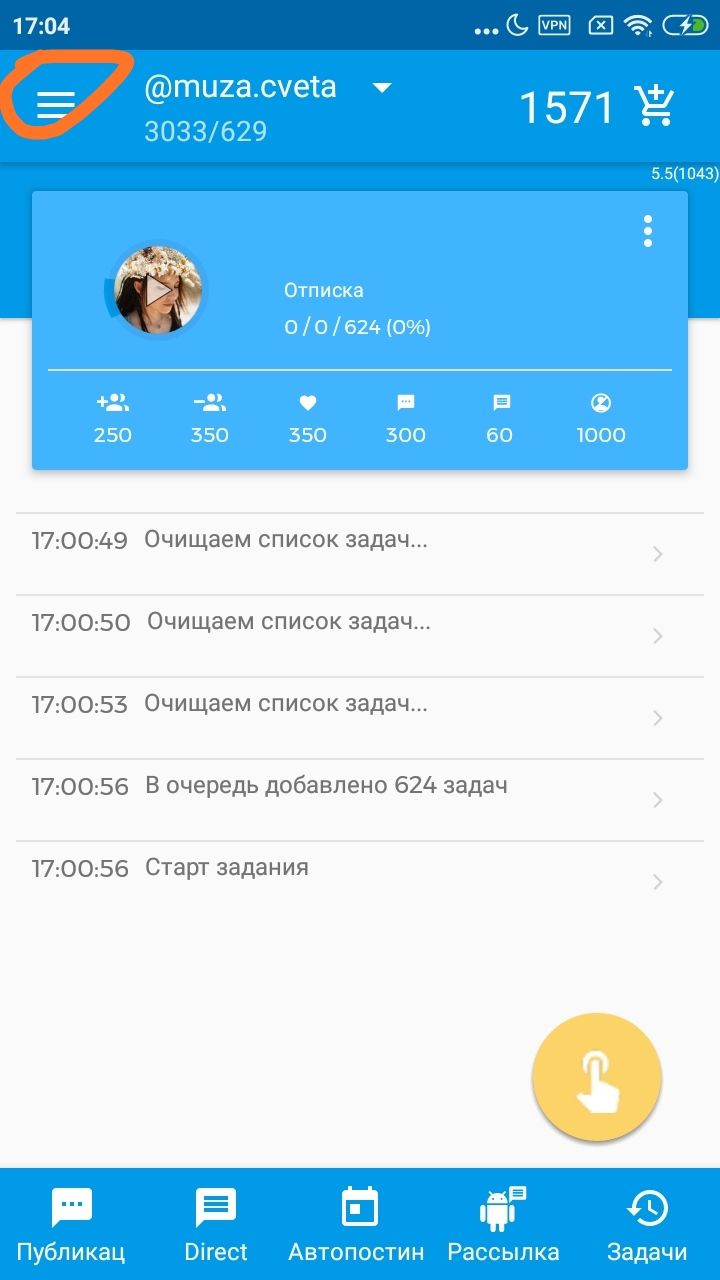
Task: Switch to the Direct tab
Action: pos(216,1224)
